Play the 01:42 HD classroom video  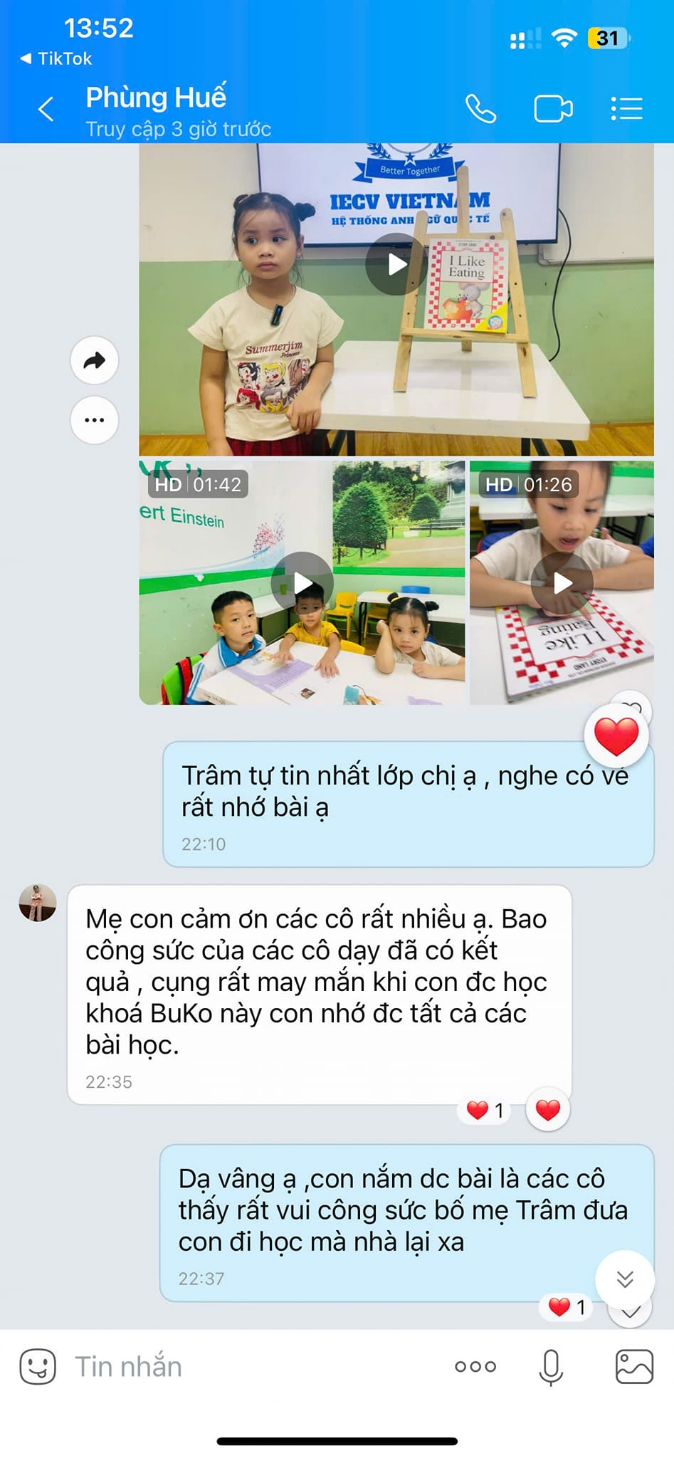click(302, 582)
